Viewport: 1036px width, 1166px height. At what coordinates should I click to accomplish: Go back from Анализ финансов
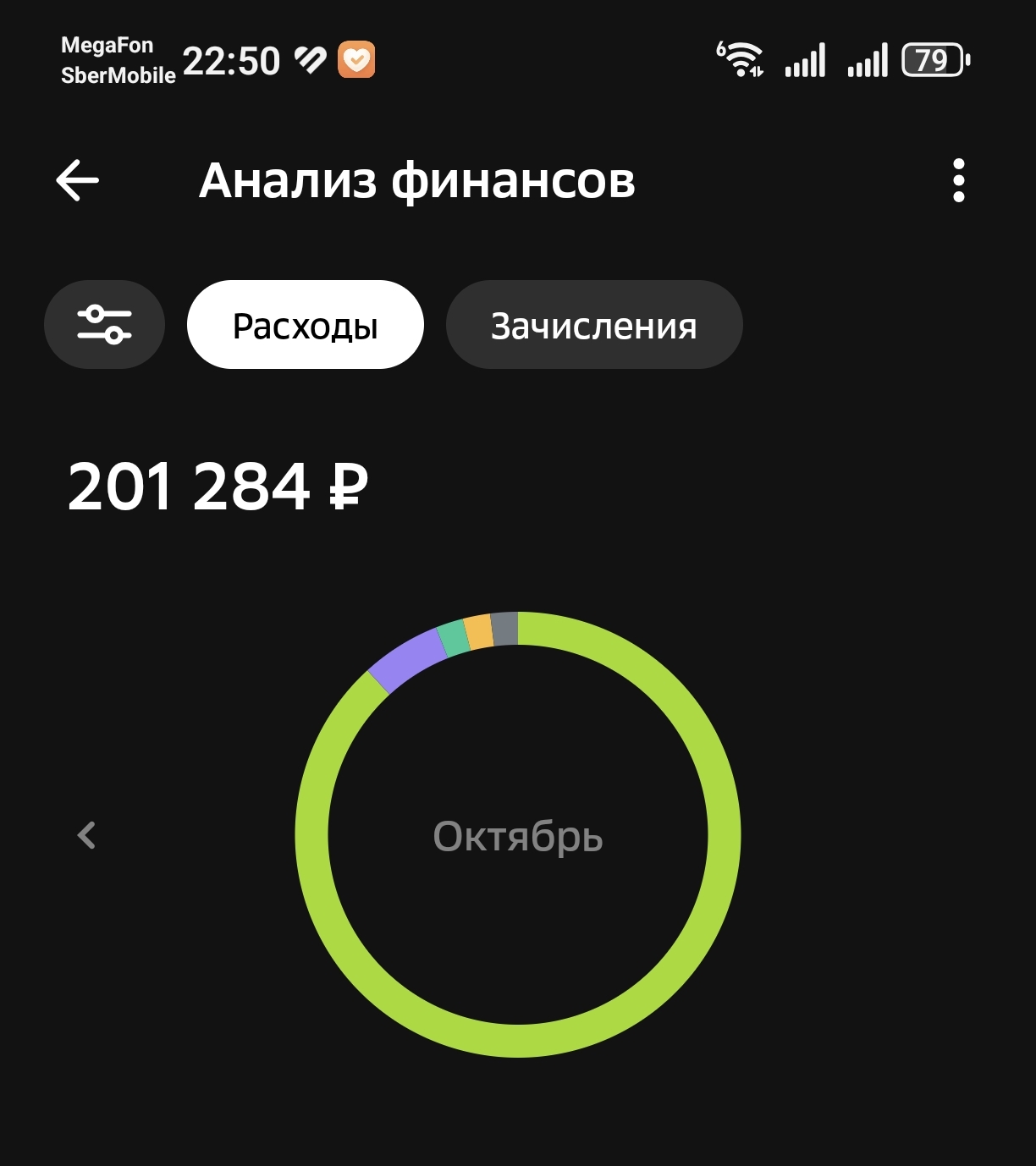tap(77, 180)
